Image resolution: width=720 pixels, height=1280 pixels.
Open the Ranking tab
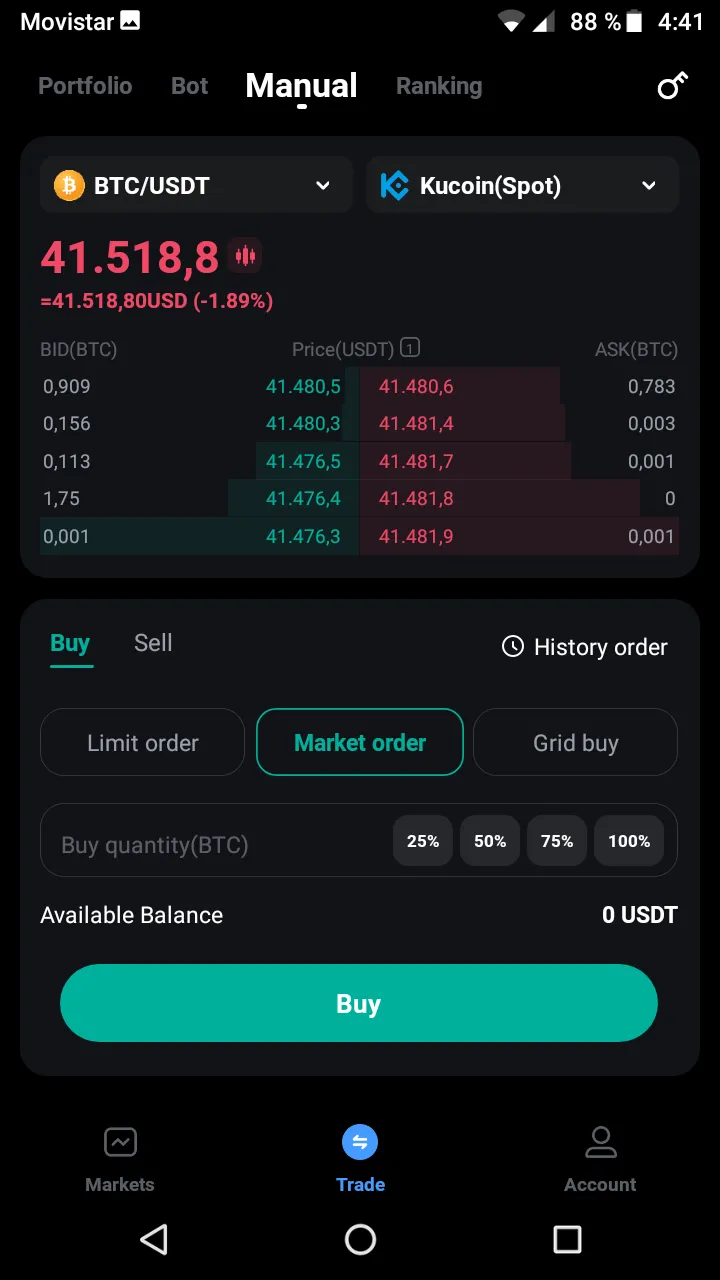pos(439,86)
